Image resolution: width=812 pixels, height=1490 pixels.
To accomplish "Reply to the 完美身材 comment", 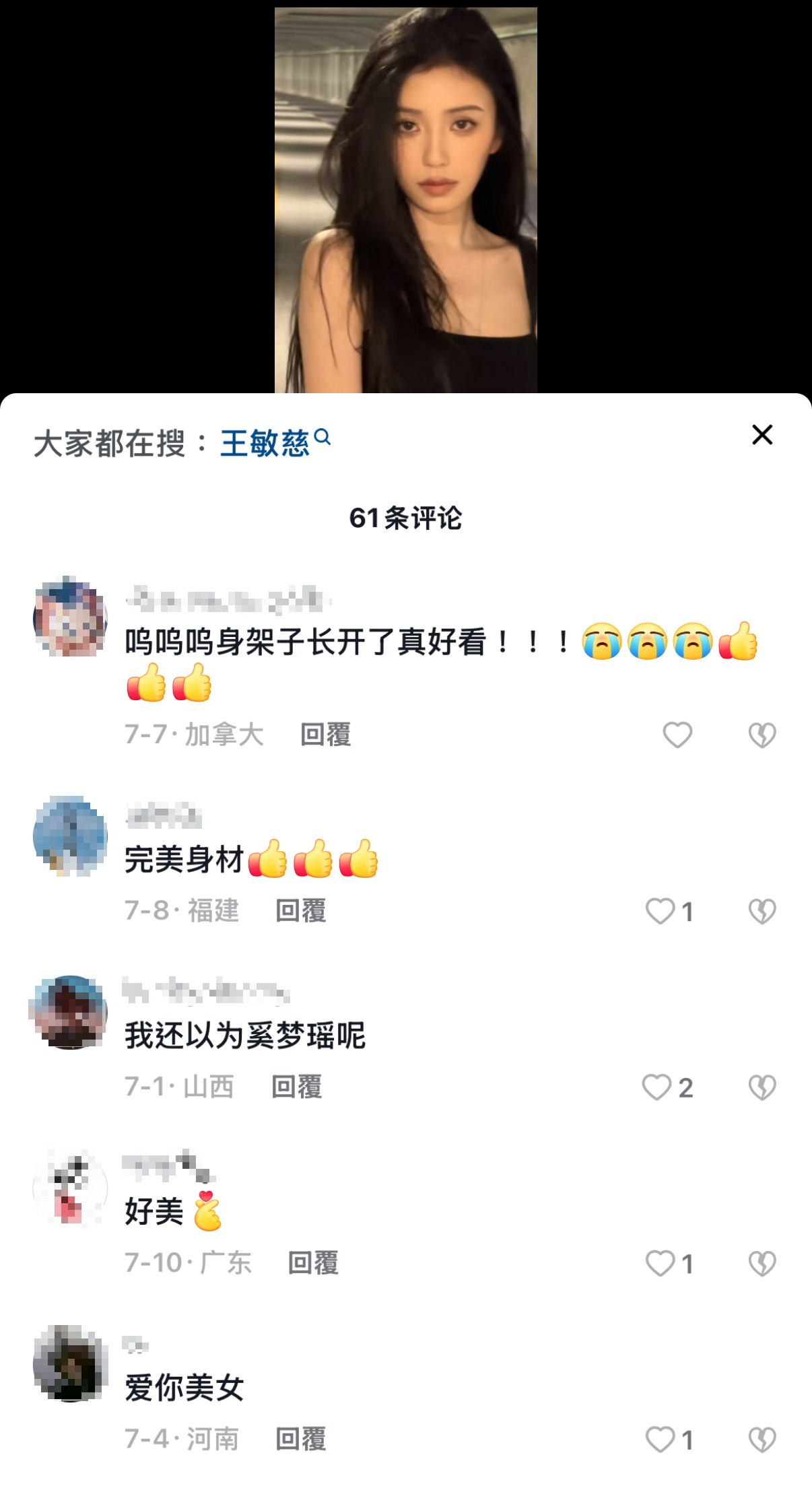I will point(301,911).
